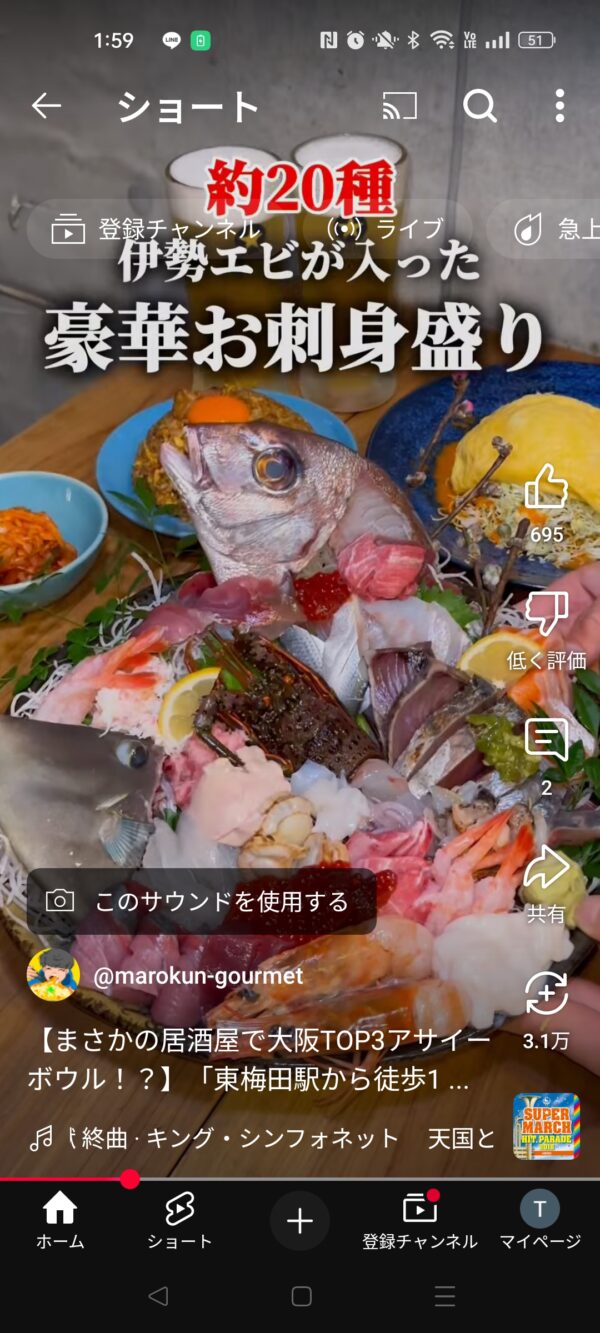Open 登録チャンネル in the bottom navigation
Screen dimensions: 600x1333
pyautogui.click(x=420, y=1221)
